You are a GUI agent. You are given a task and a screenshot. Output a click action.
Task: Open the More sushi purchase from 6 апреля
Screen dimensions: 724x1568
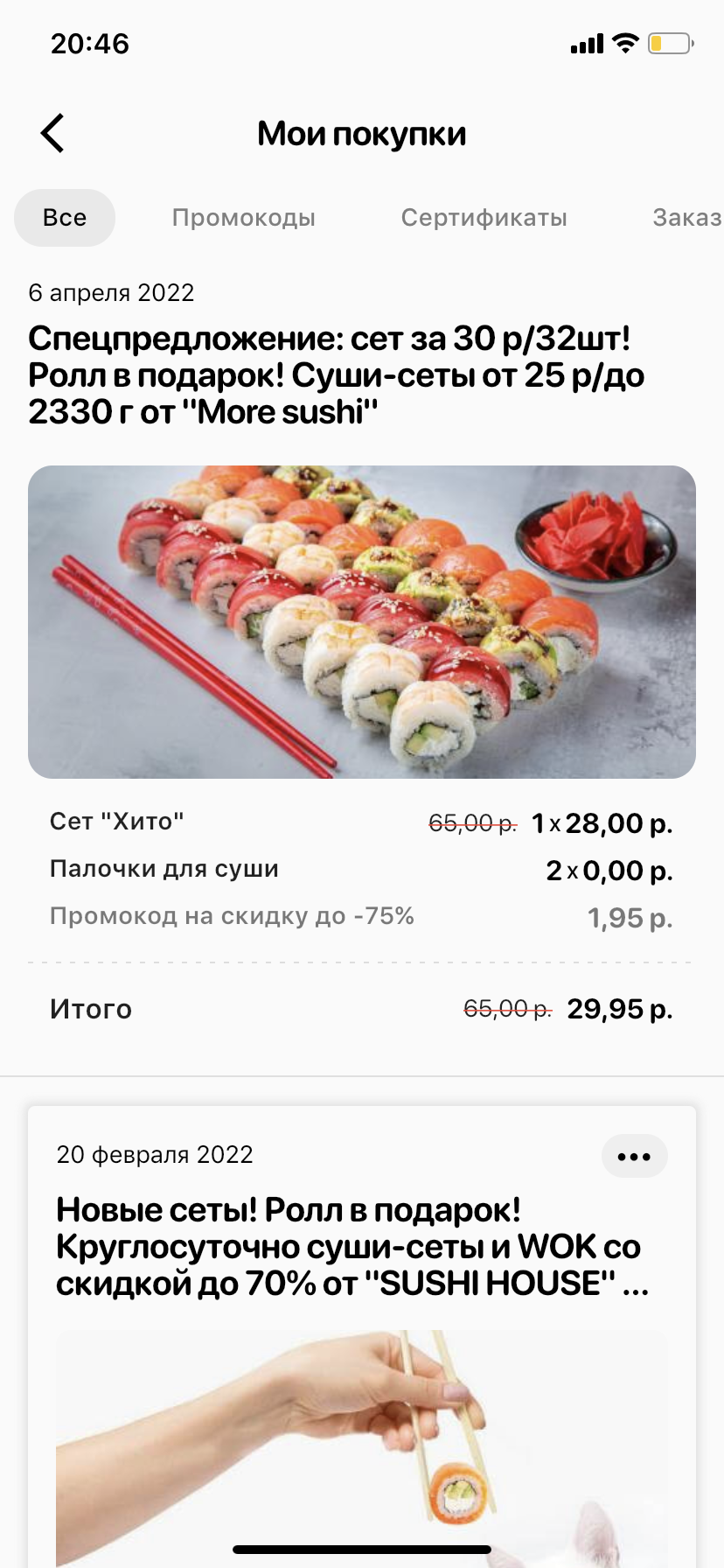coord(337,375)
